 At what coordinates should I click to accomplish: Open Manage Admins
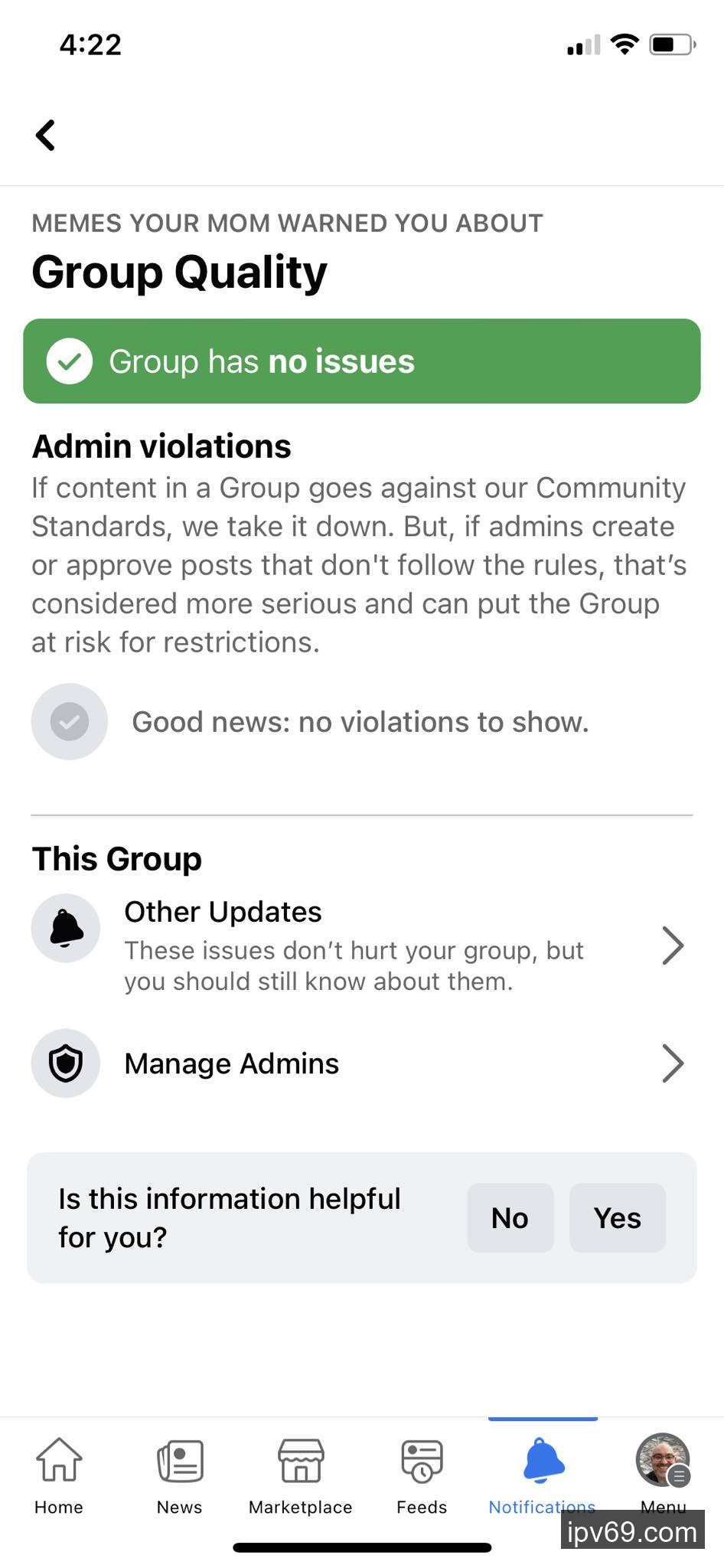[x=360, y=1063]
